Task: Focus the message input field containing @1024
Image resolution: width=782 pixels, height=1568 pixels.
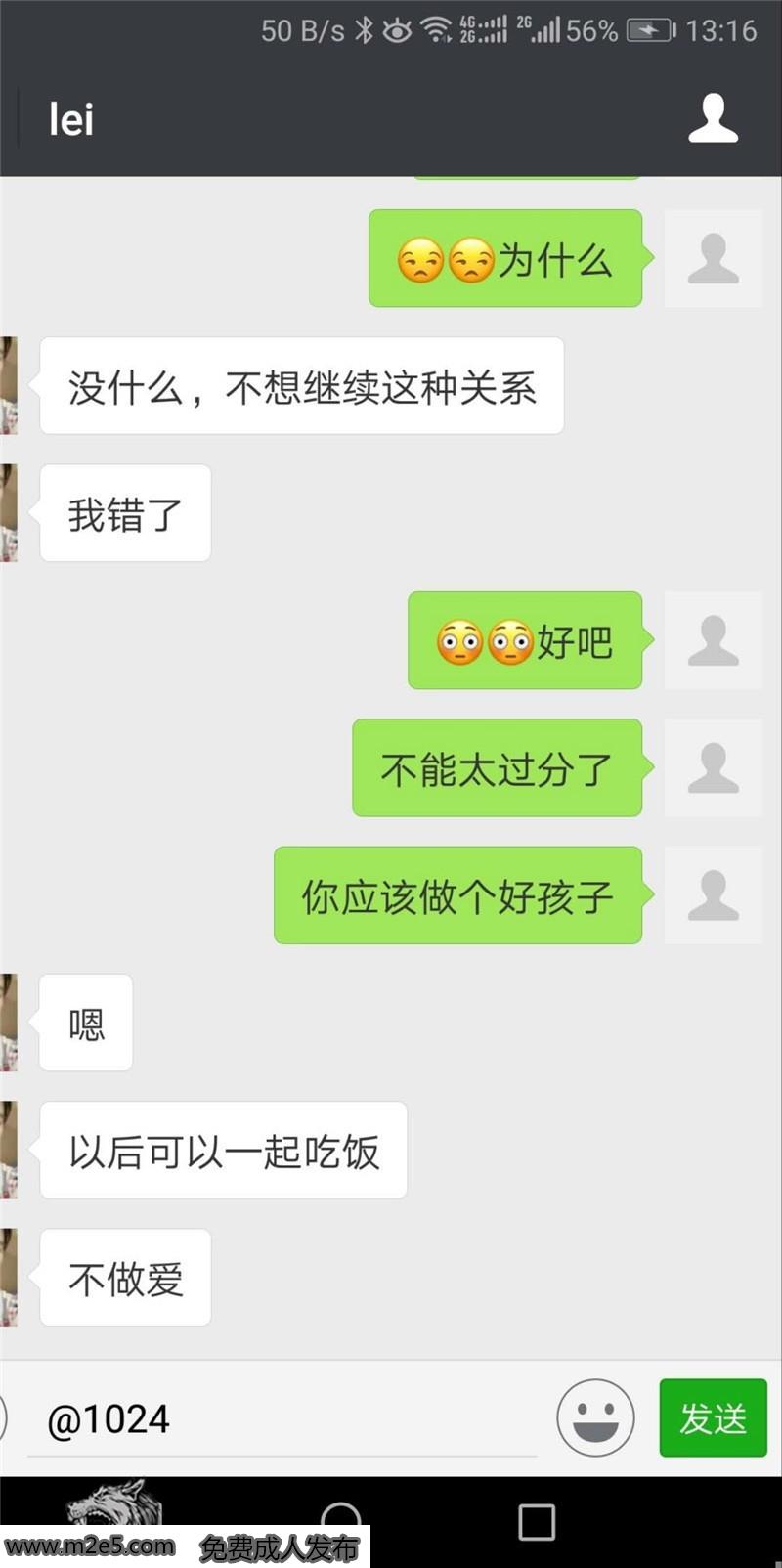Action: tap(283, 1419)
